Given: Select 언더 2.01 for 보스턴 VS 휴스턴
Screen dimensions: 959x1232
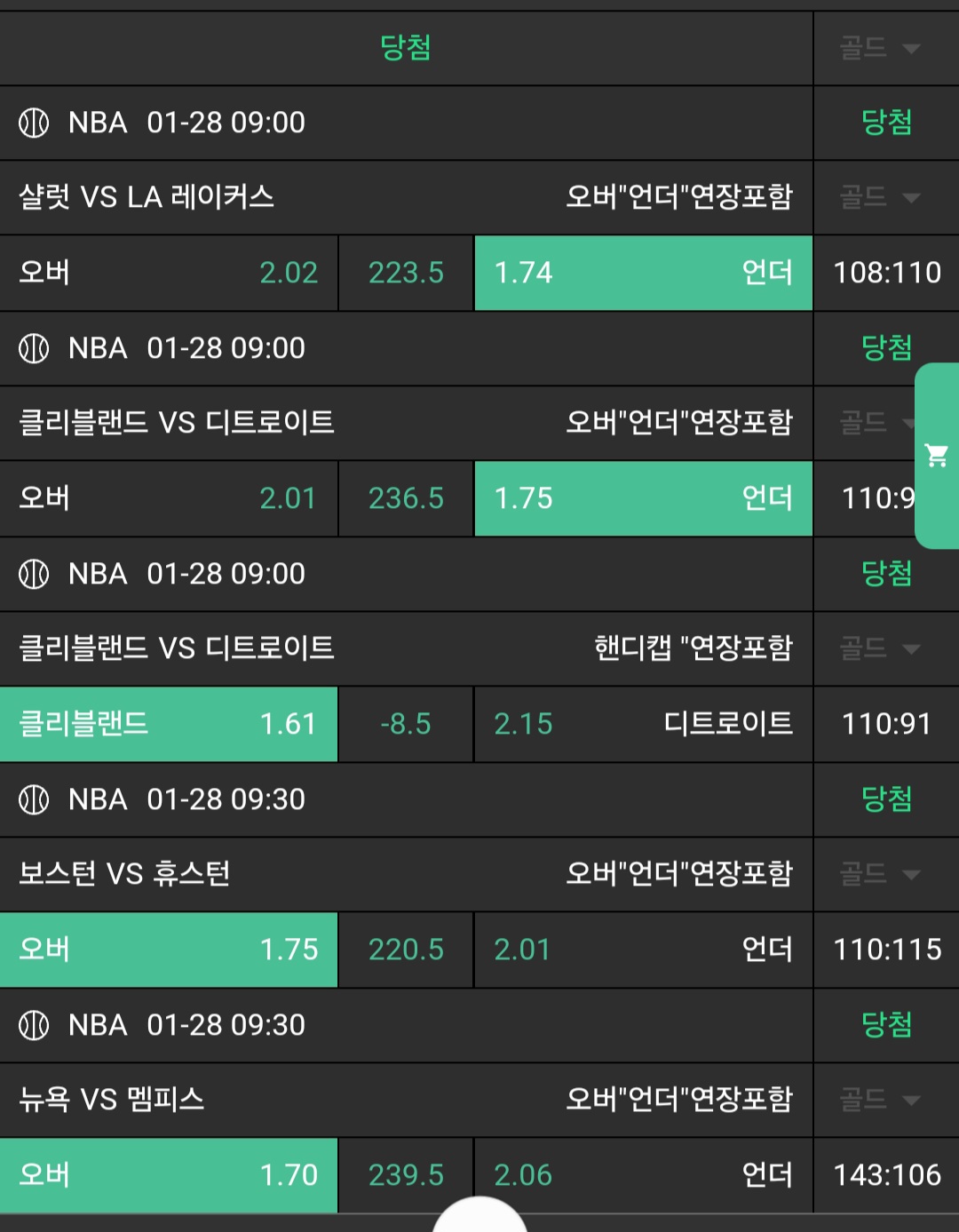Looking at the screenshot, I should click(x=643, y=950).
